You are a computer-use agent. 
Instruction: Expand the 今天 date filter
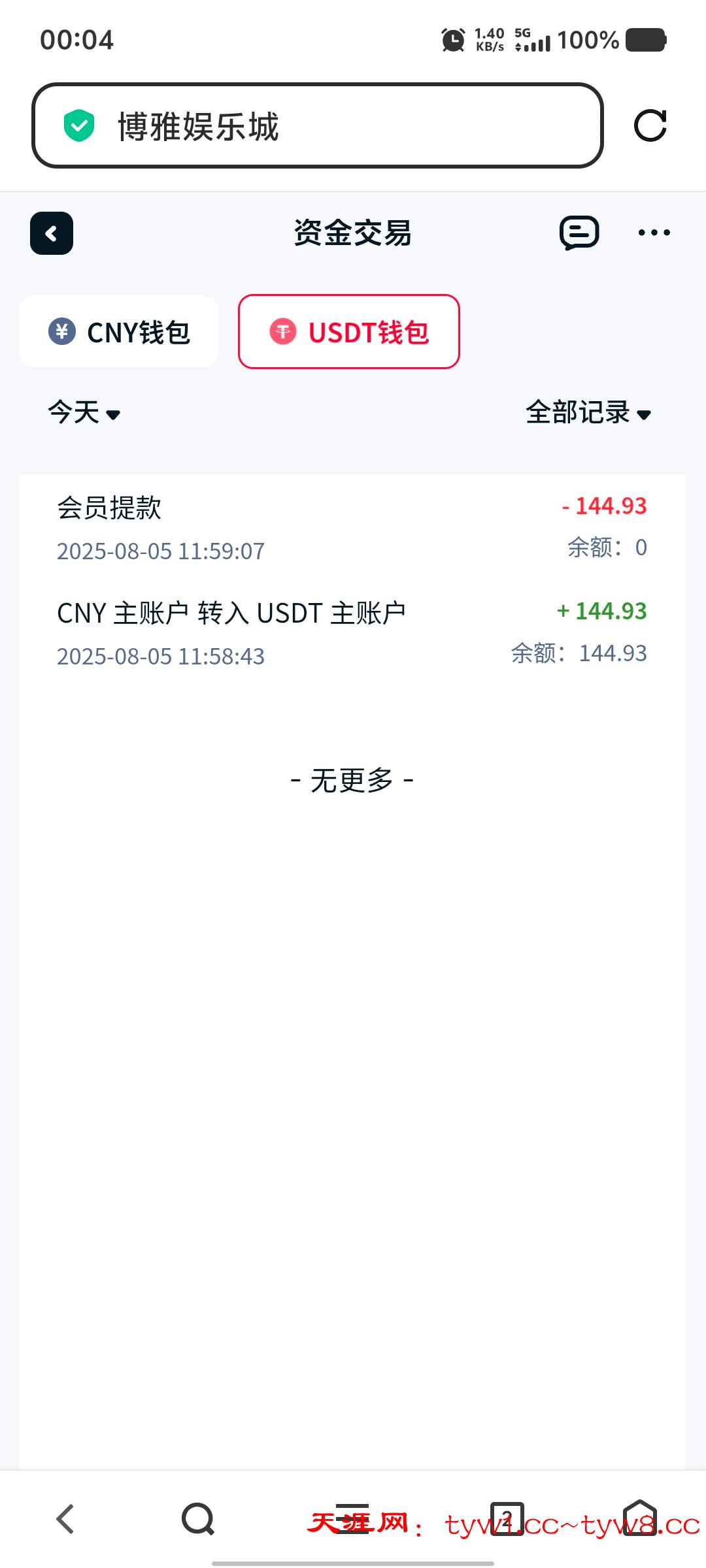pyautogui.click(x=84, y=412)
